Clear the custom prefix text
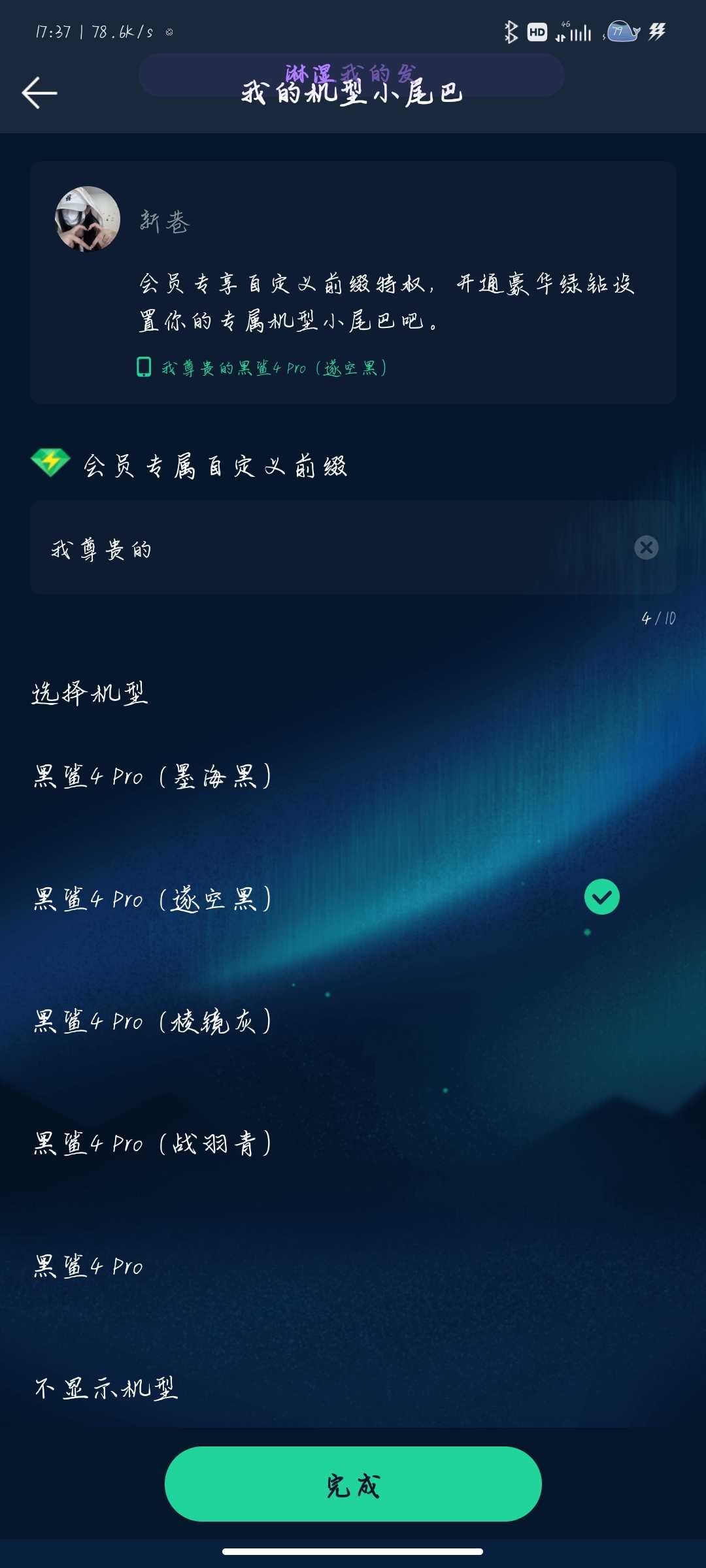706x1568 pixels. click(x=646, y=547)
